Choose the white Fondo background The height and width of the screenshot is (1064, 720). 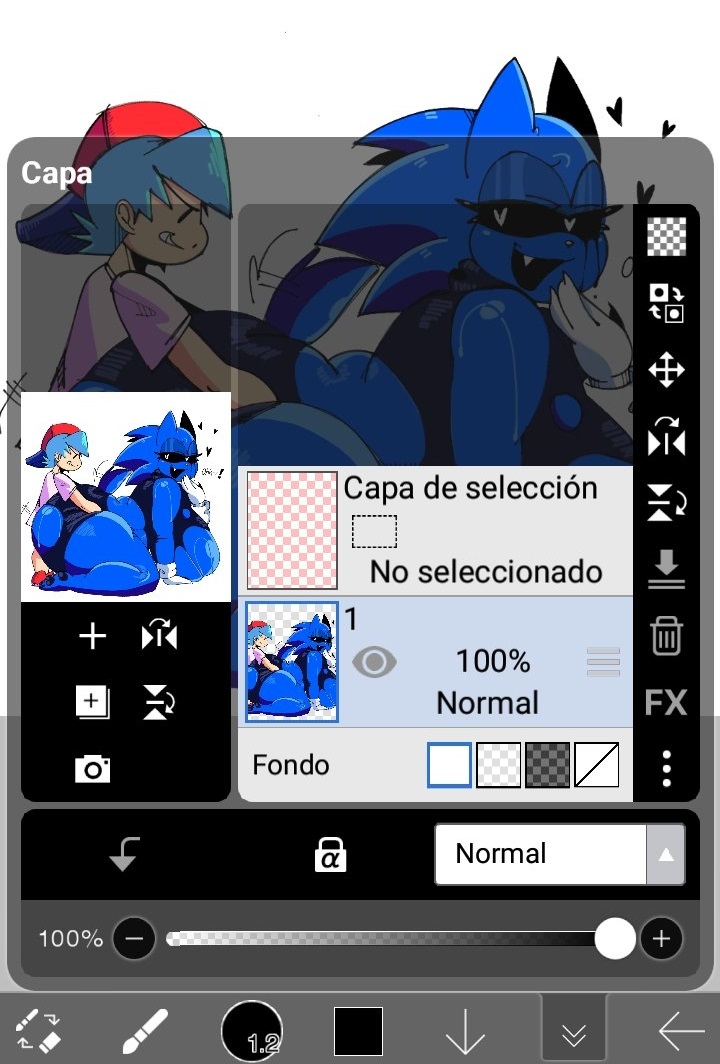[x=449, y=765]
